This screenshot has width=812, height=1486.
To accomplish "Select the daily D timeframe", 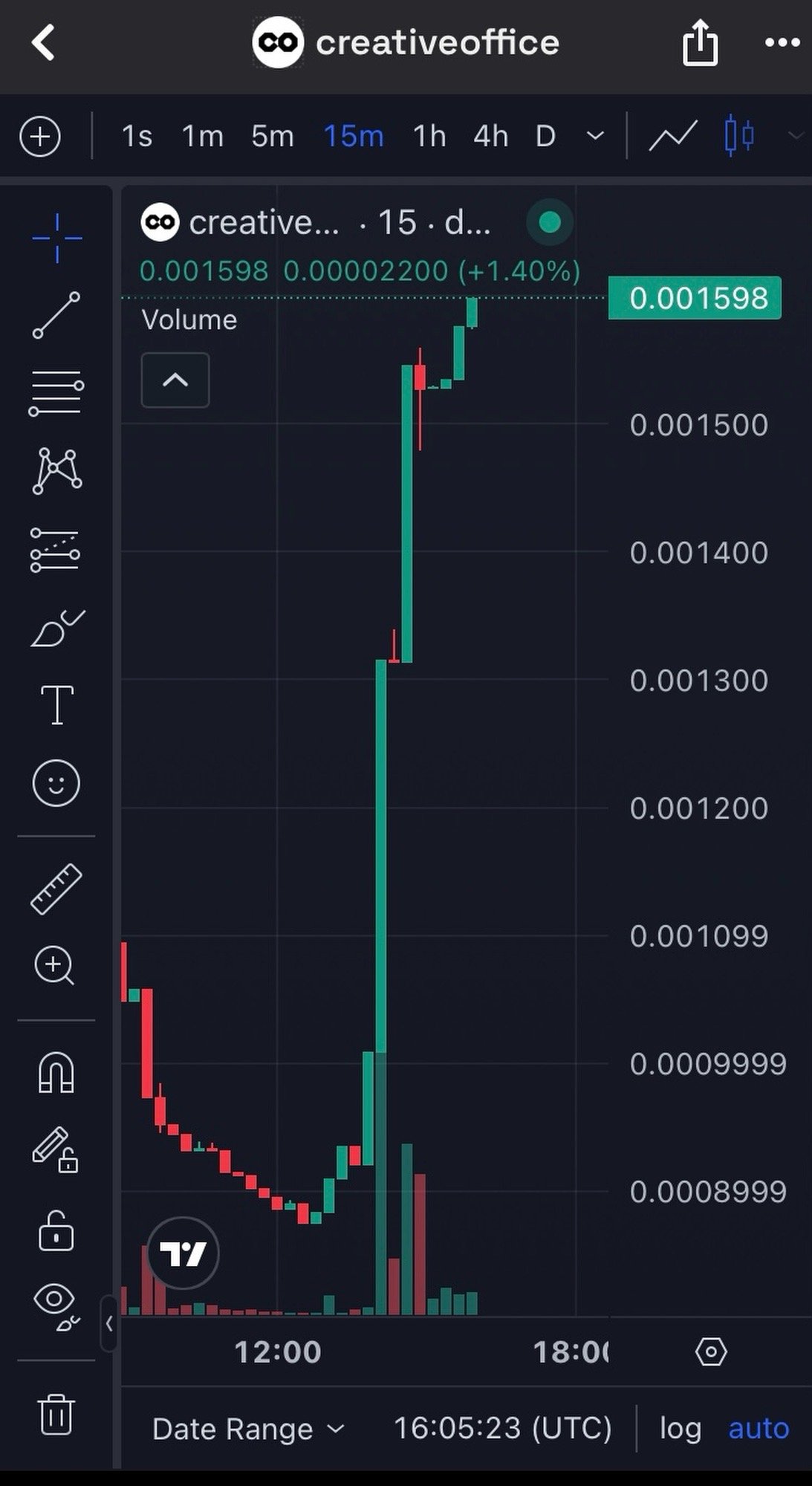I will [x=545, y=137].
